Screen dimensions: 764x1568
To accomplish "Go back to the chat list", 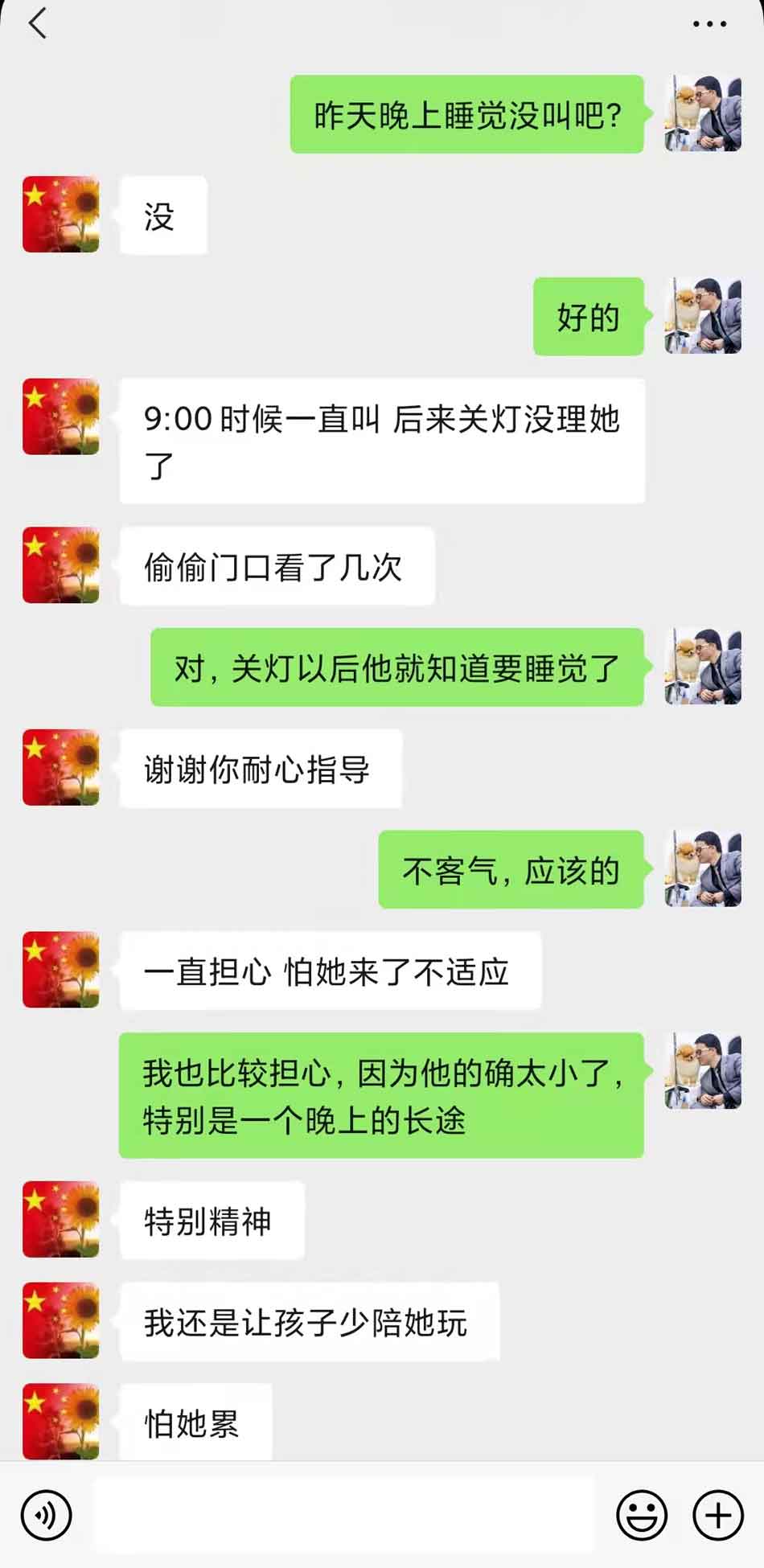I will (x=38, y=23).
